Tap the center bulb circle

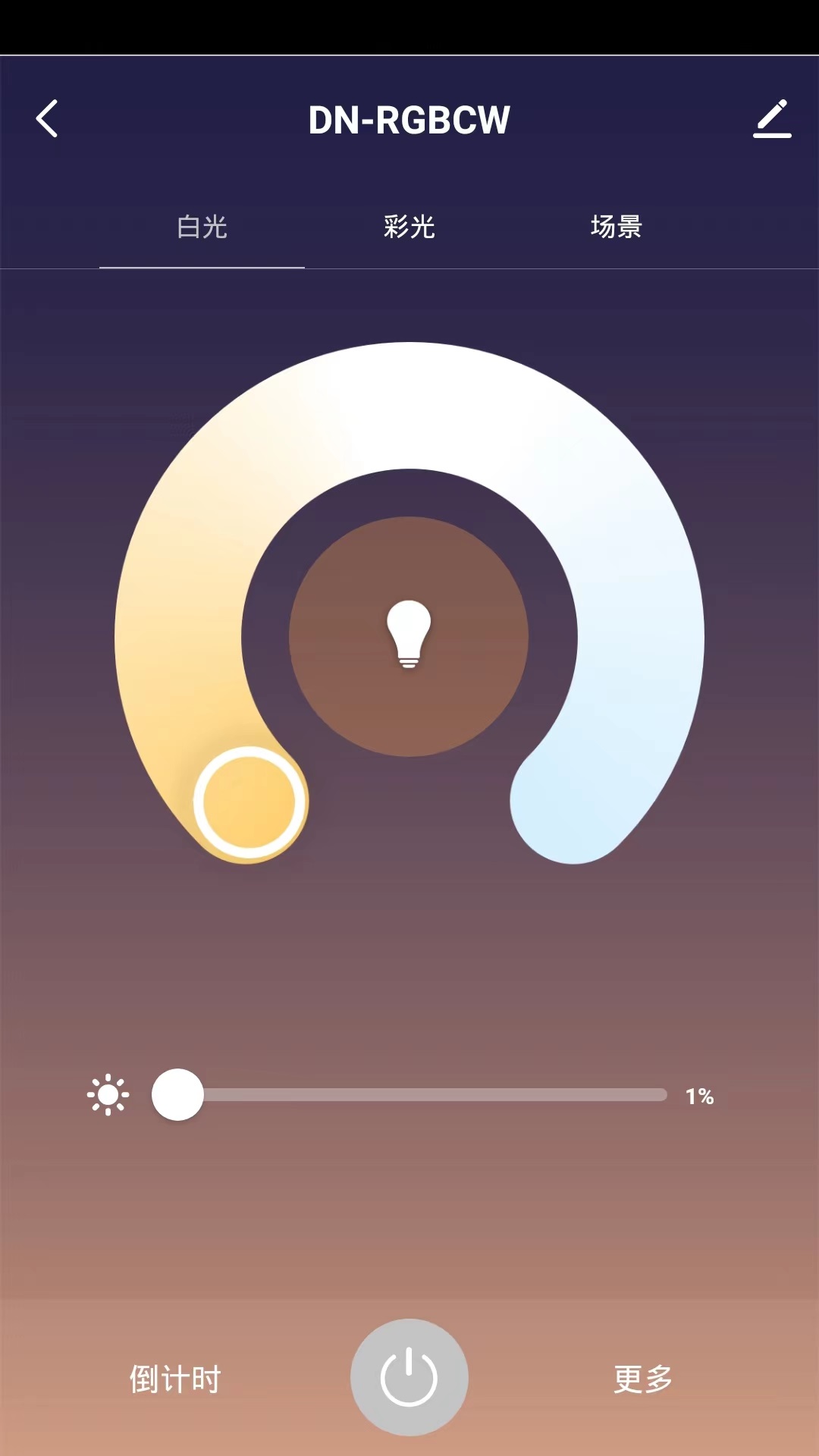(409, 636)
